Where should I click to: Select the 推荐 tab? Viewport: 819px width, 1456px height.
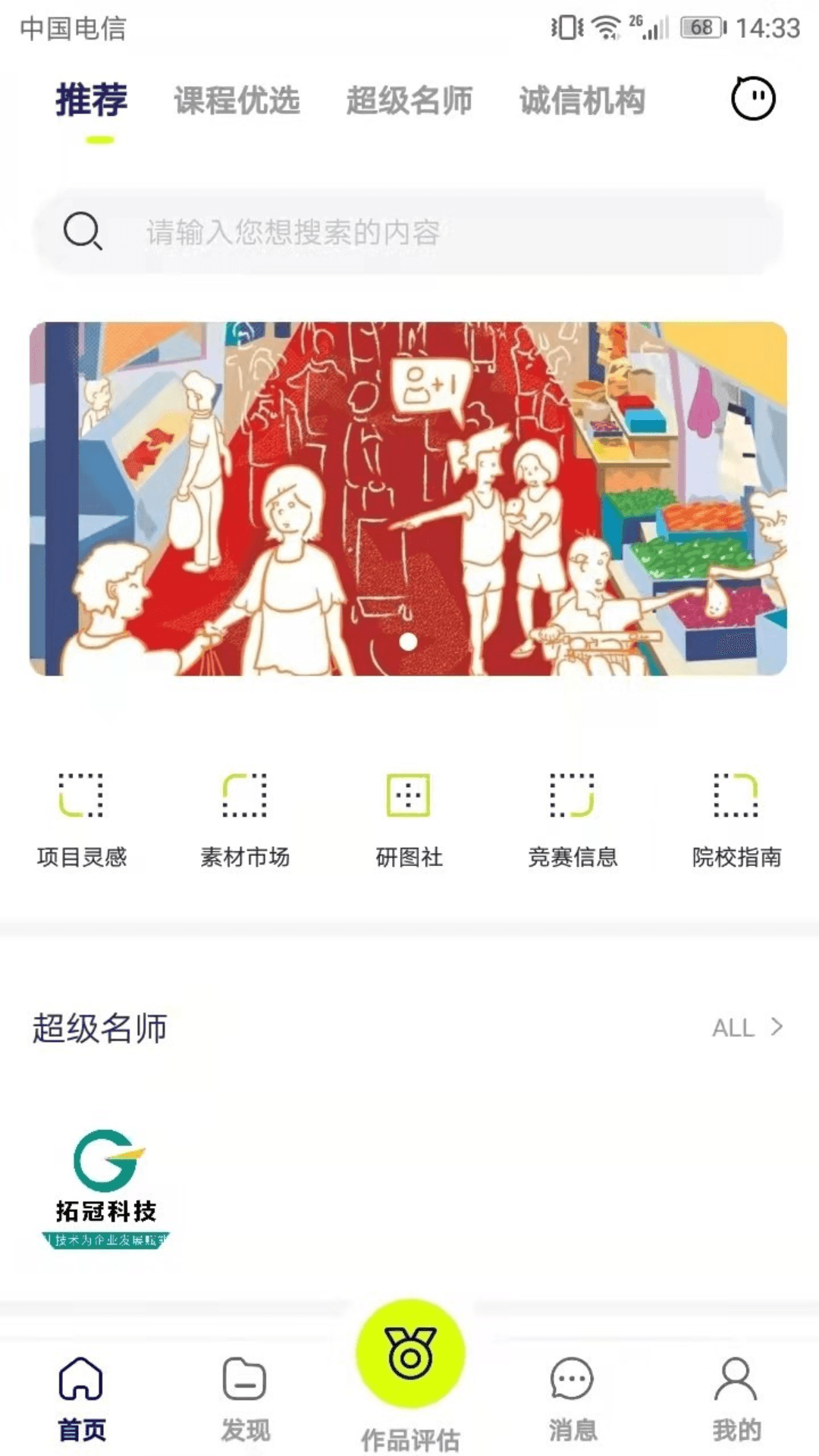pyautogui.click(x=92, y=101)
